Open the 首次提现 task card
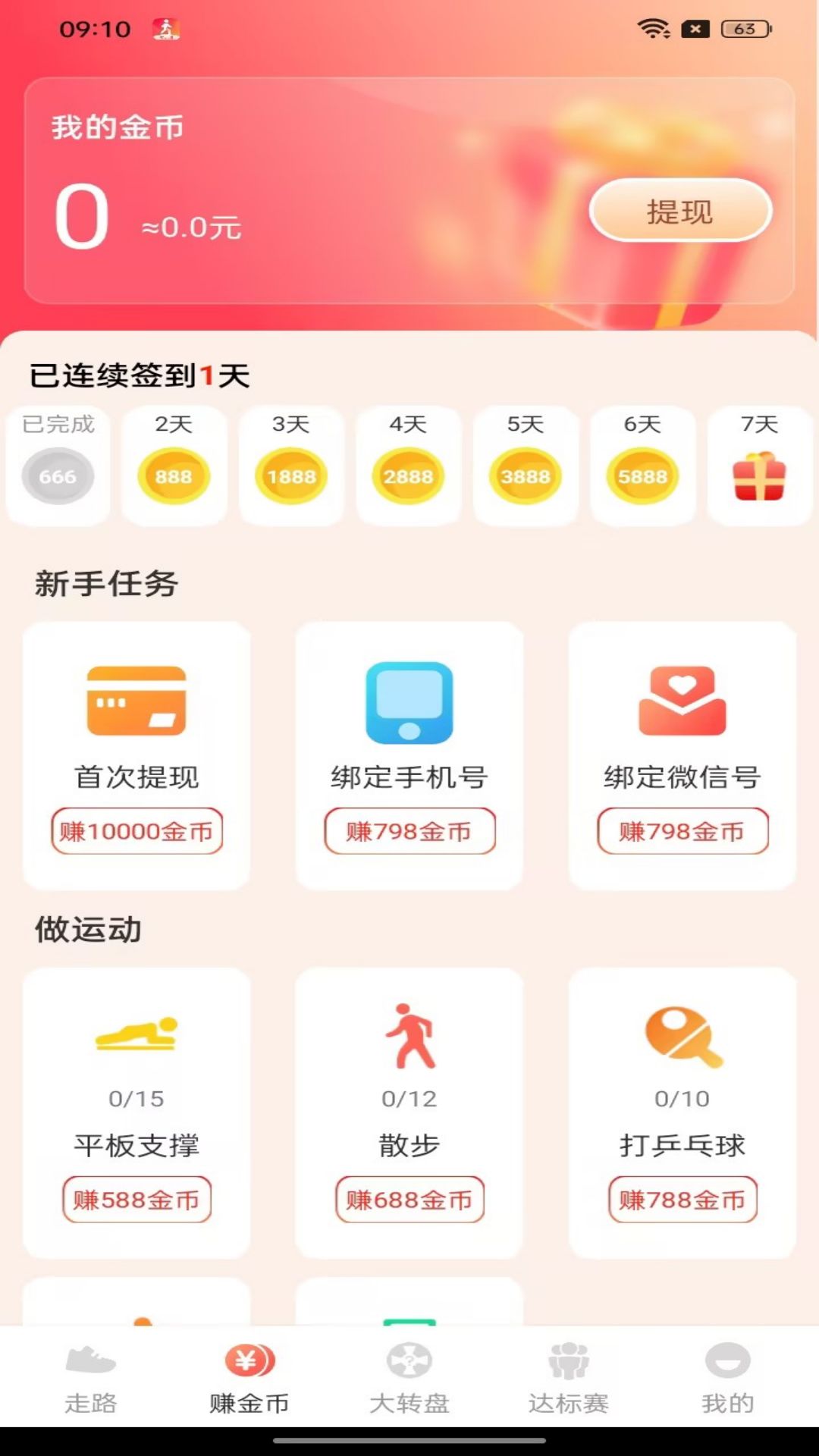This screenshot has height=1456, width=819. [136, 755]
